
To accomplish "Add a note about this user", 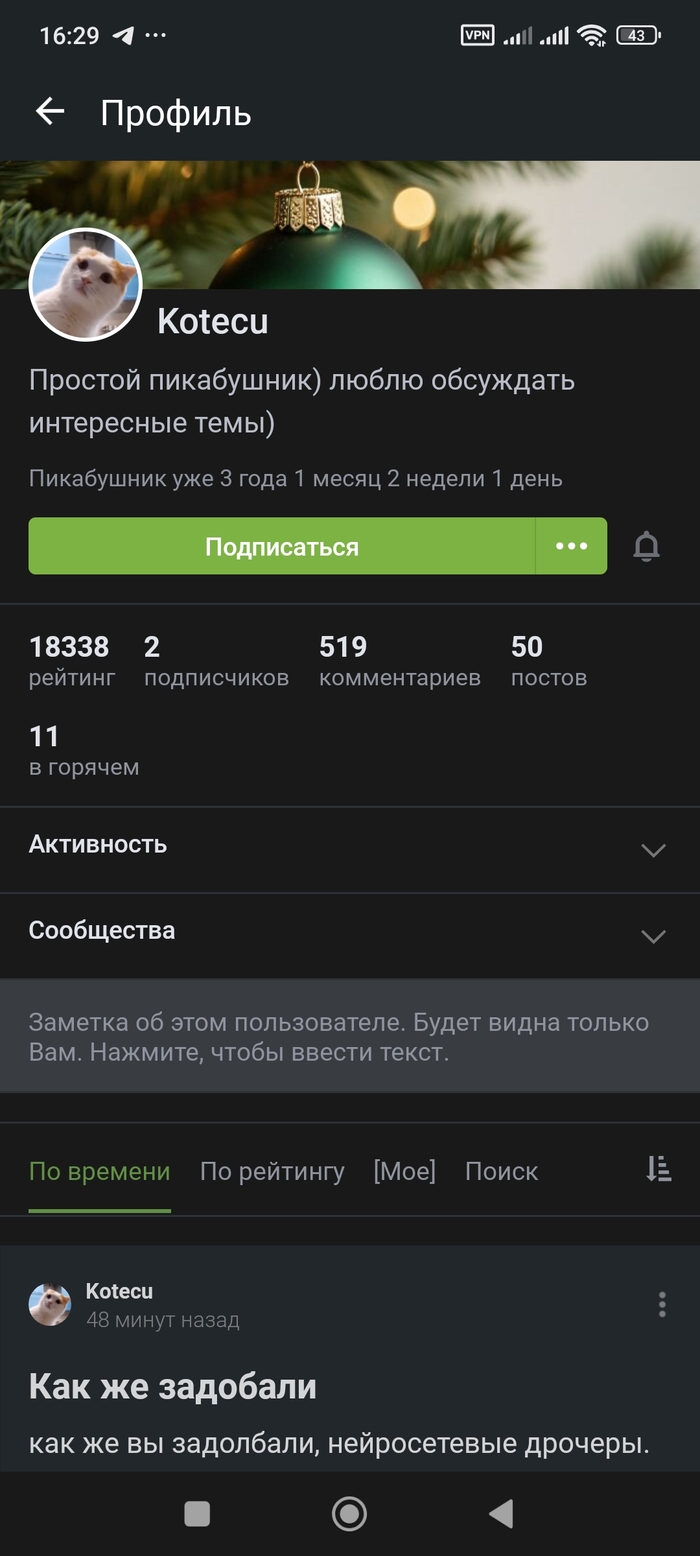I will (349, 1036).
